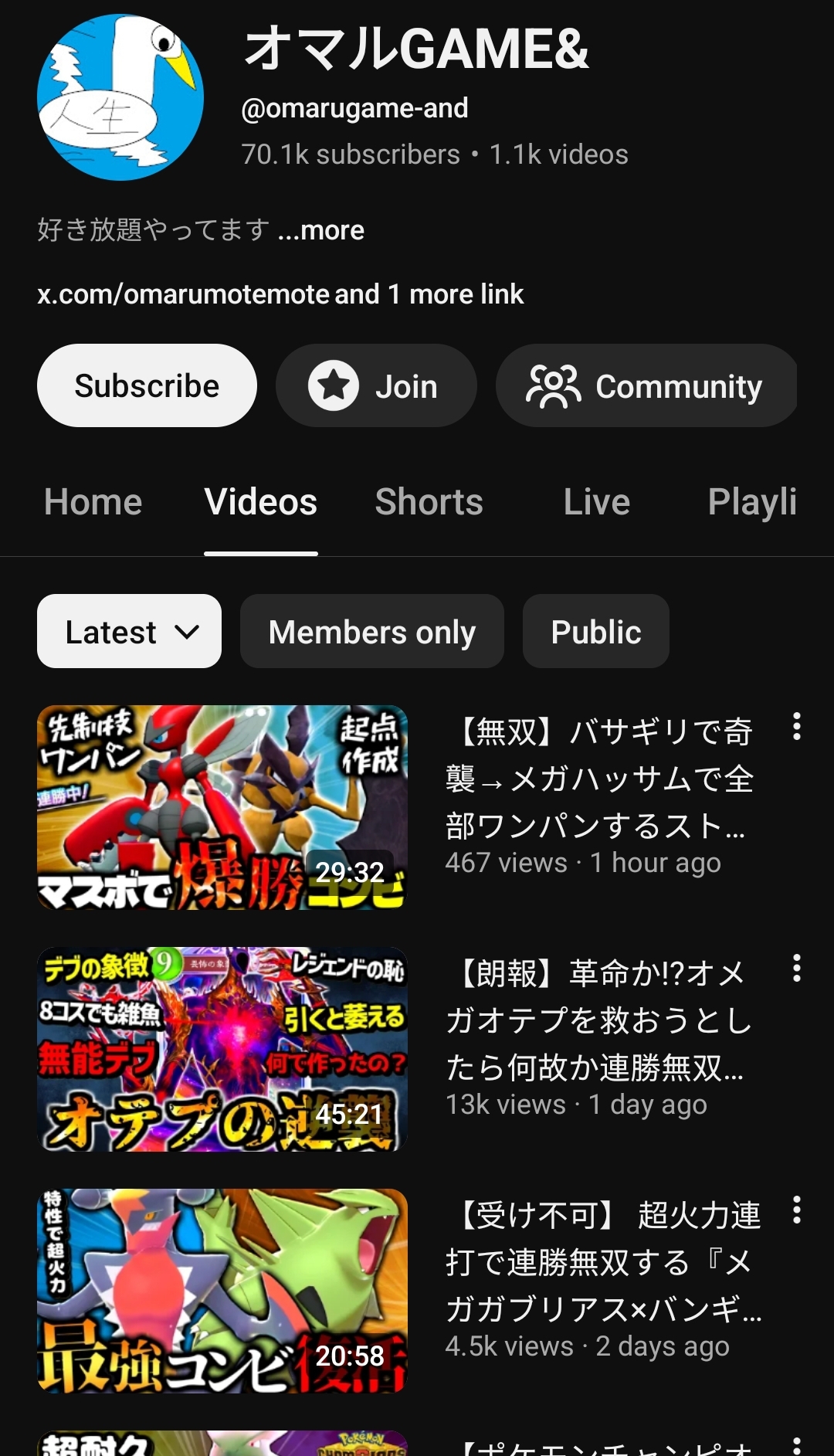Filter videos by Members only

[x=371, y=632]
